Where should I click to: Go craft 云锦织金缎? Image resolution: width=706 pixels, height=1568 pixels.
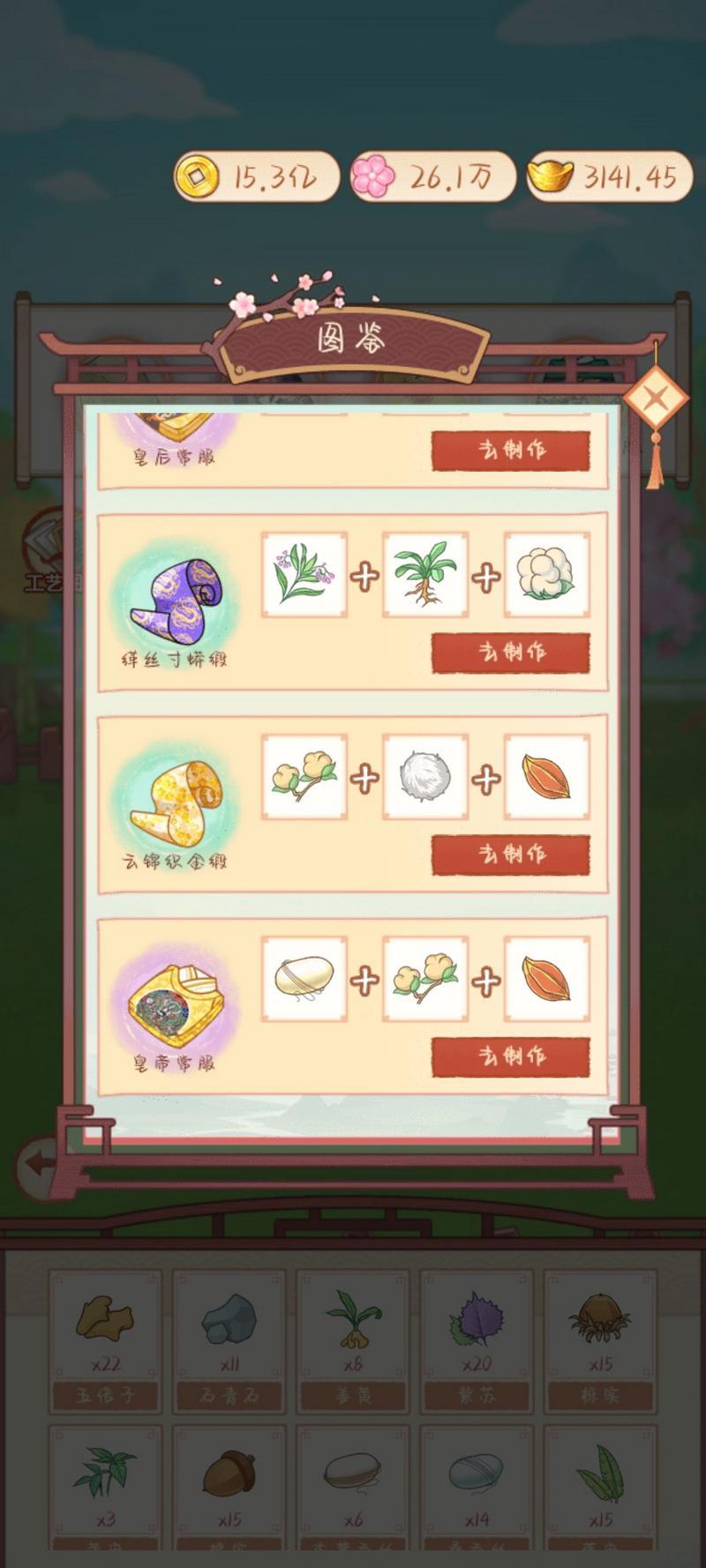click(510, 855)
